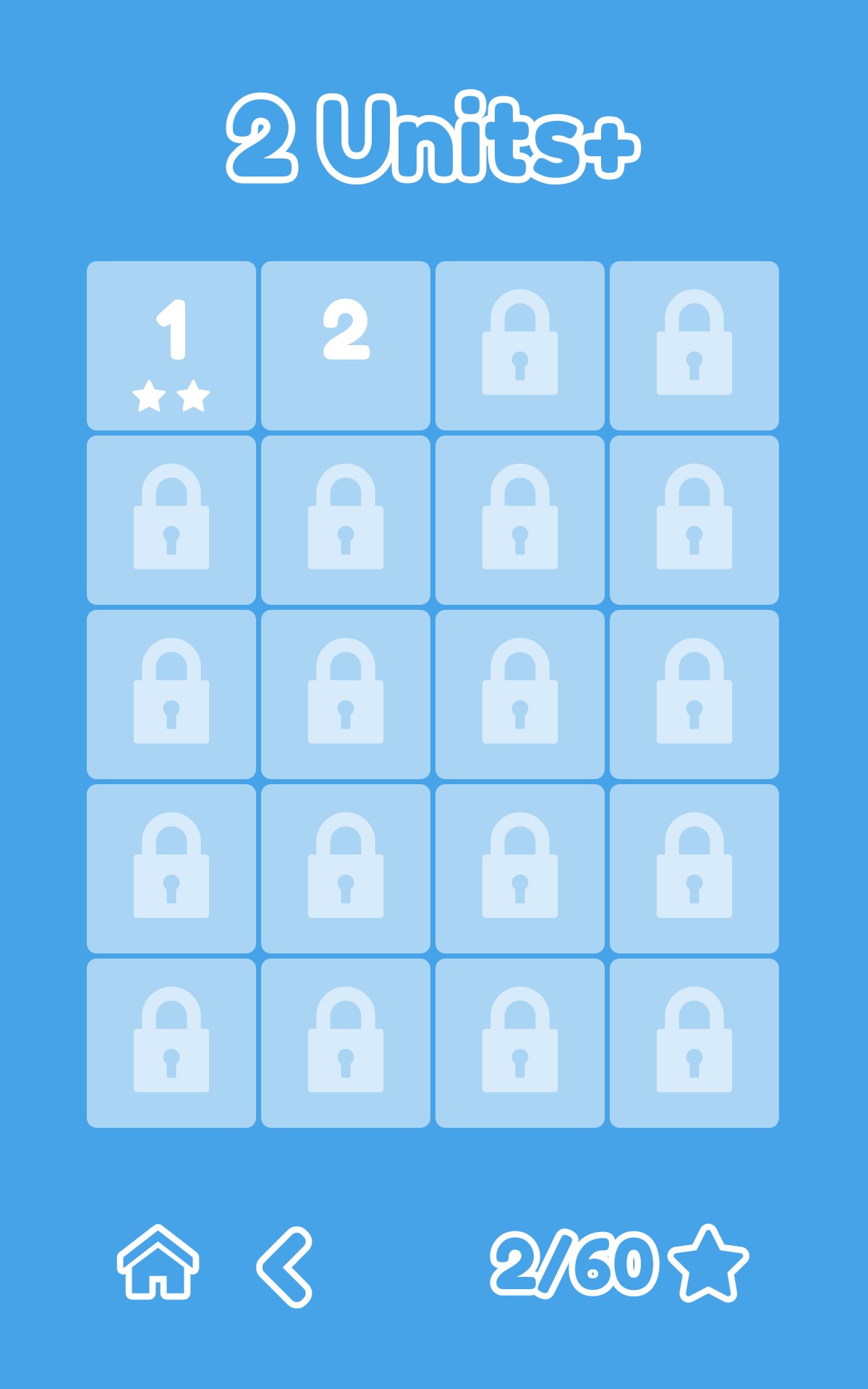
Task: Go to the home screen
Action: tap(158, 1262)
